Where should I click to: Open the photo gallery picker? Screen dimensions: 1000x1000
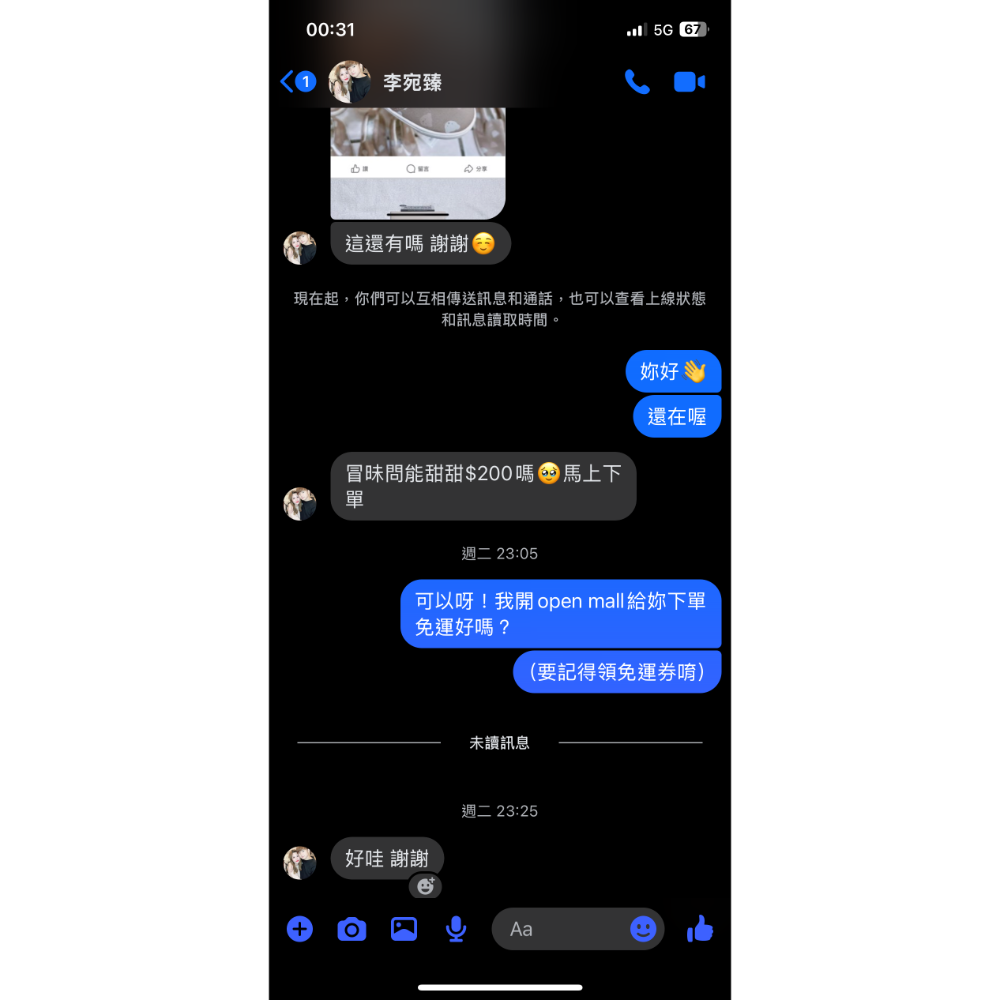point(404,929)
